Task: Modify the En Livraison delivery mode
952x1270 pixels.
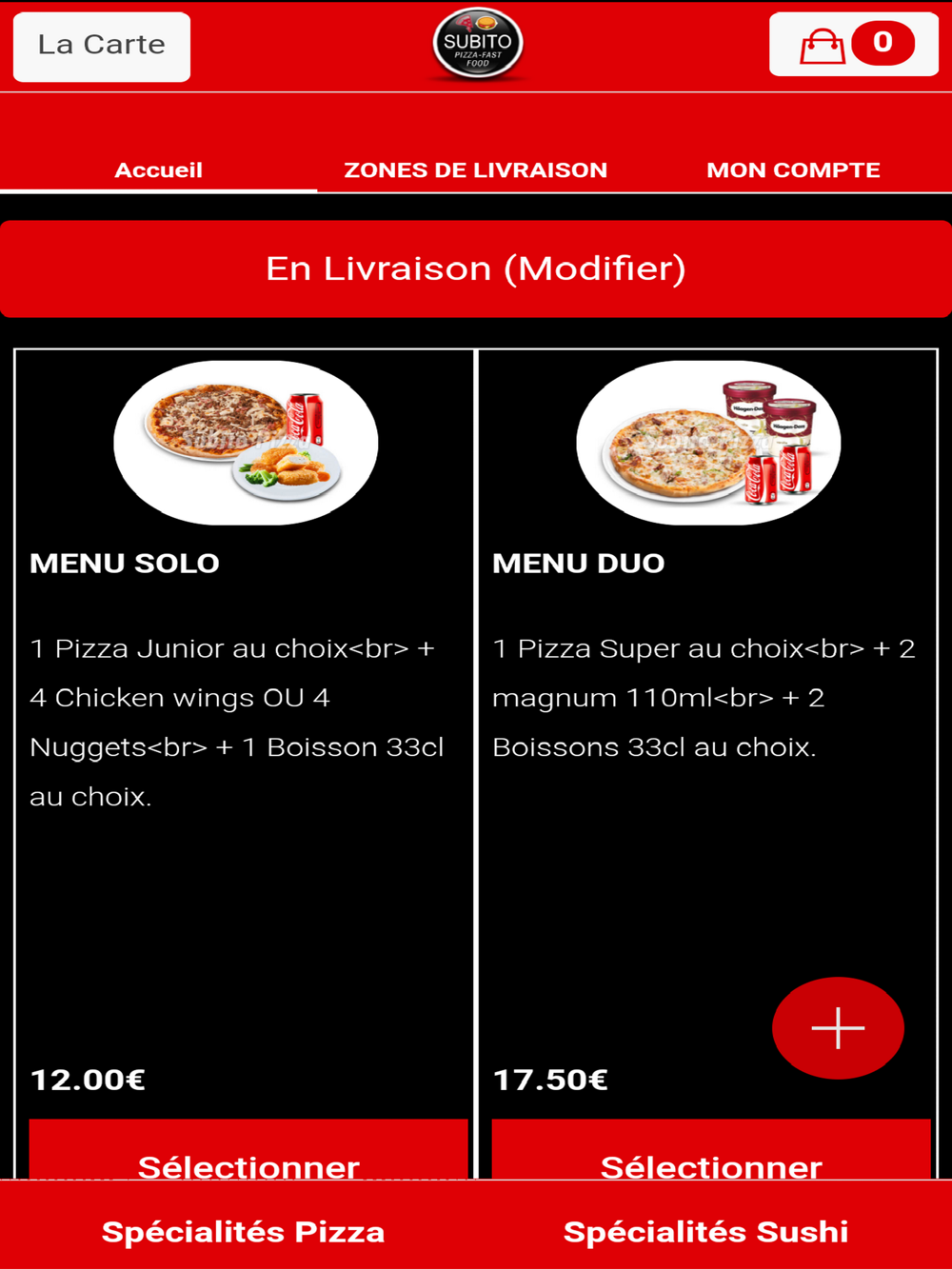Action: 475,269
